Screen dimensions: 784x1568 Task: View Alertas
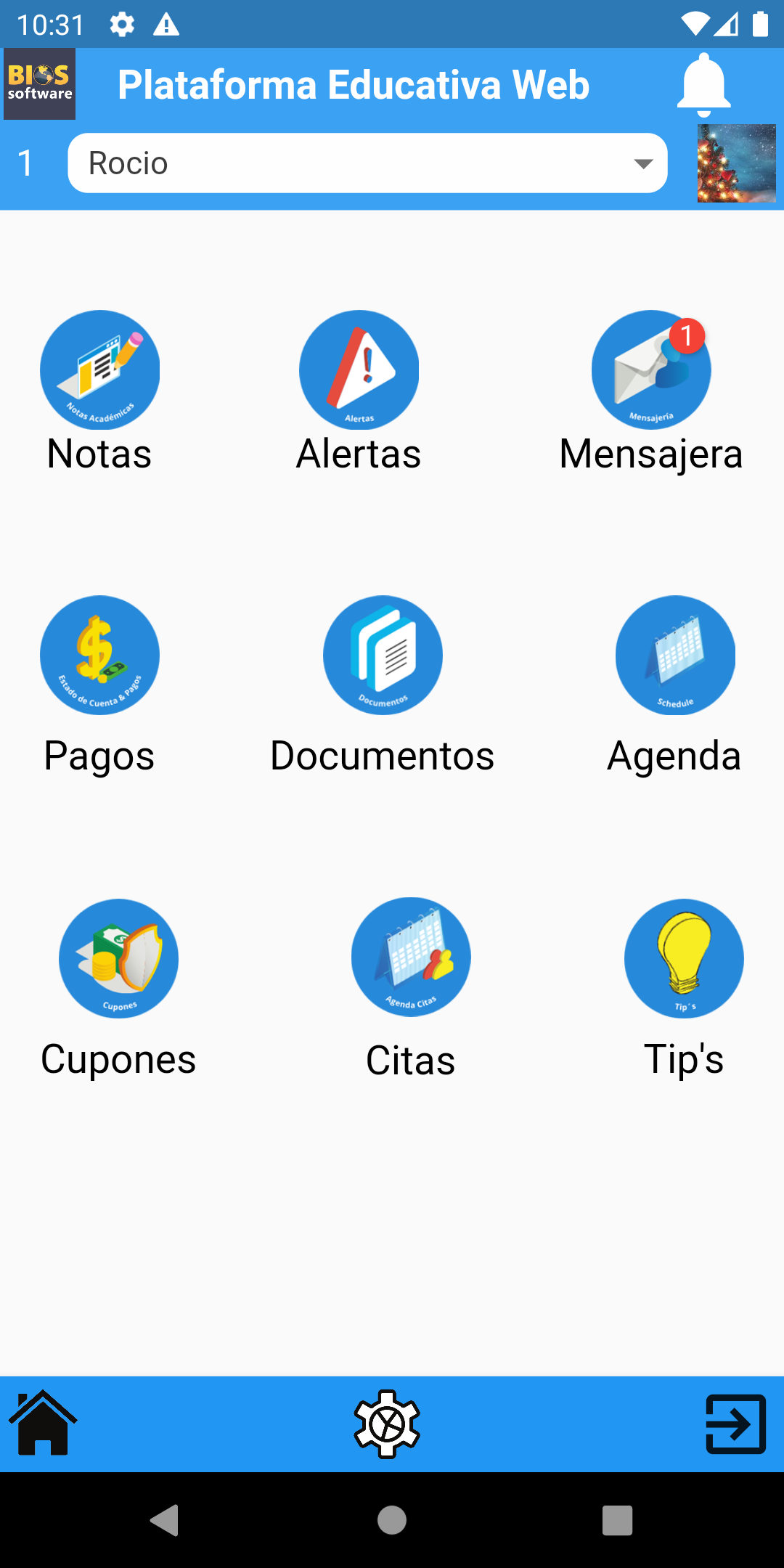tap(359, 370)
